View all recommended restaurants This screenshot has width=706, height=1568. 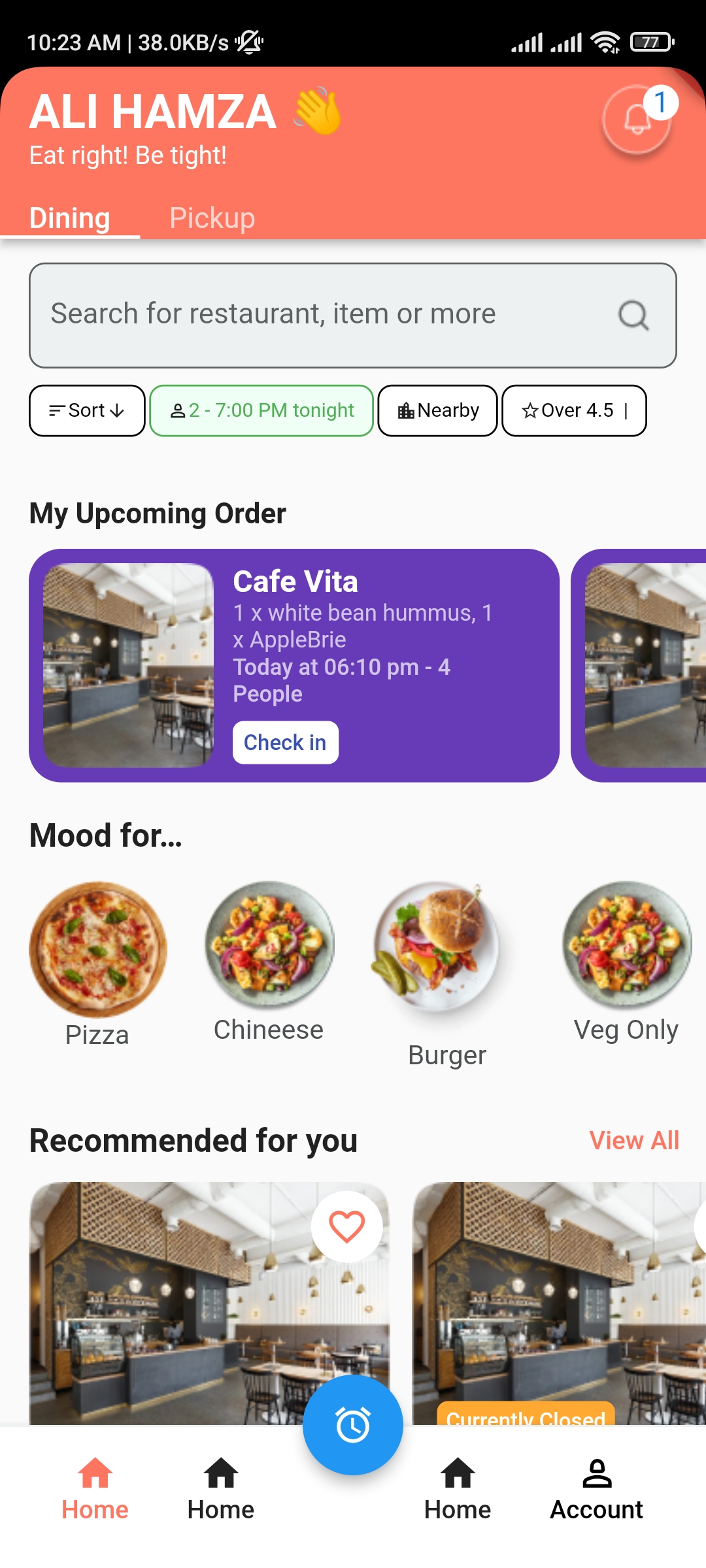(634, 1141)
